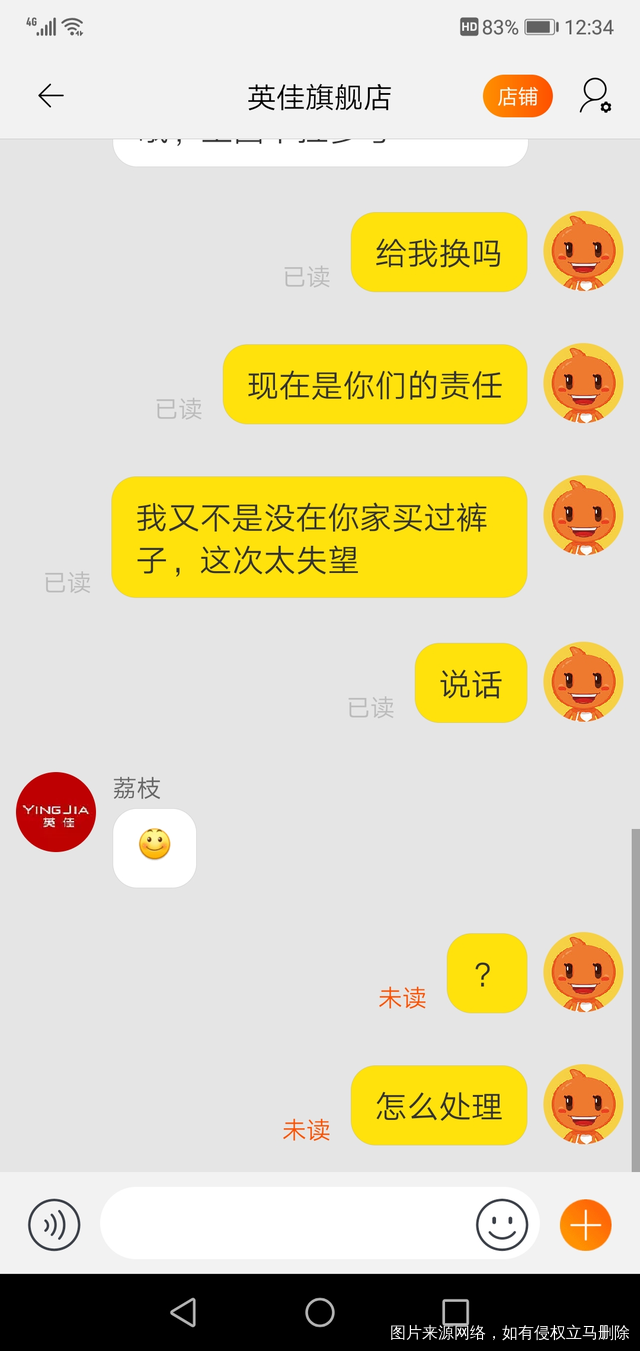Go back from the 英佳旗舰店 chat
The width and height of the screenshot is (640, 1351).
point(50,96)
